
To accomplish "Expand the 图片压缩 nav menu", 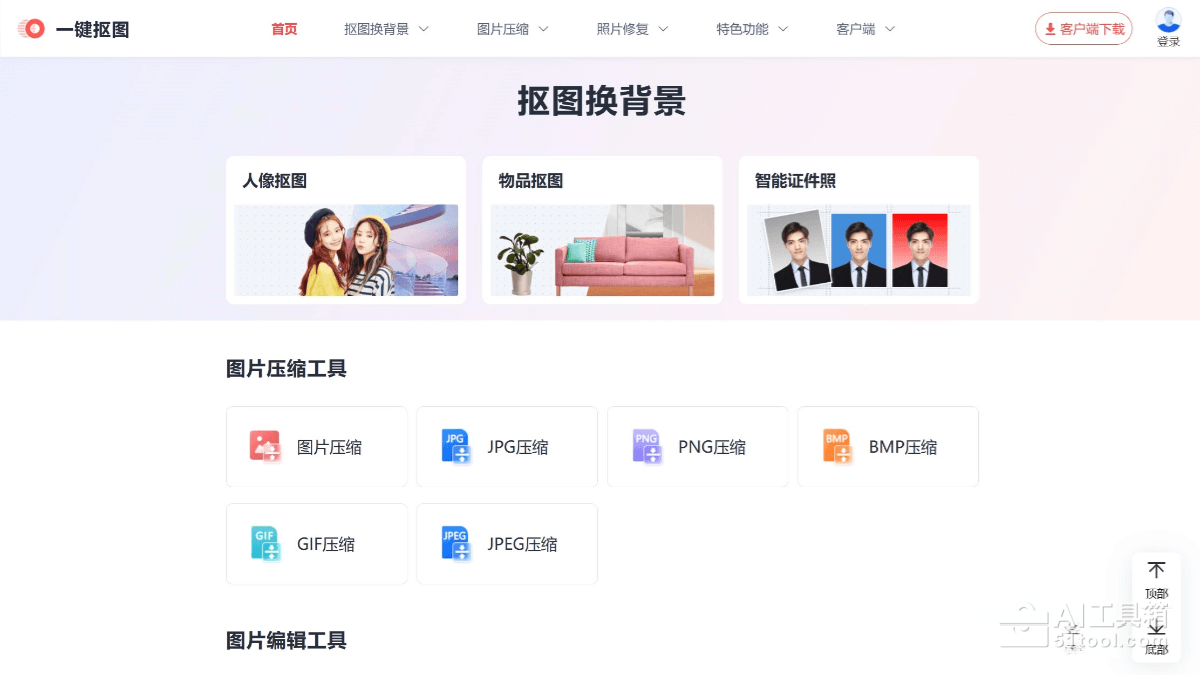I will (512, 29).
